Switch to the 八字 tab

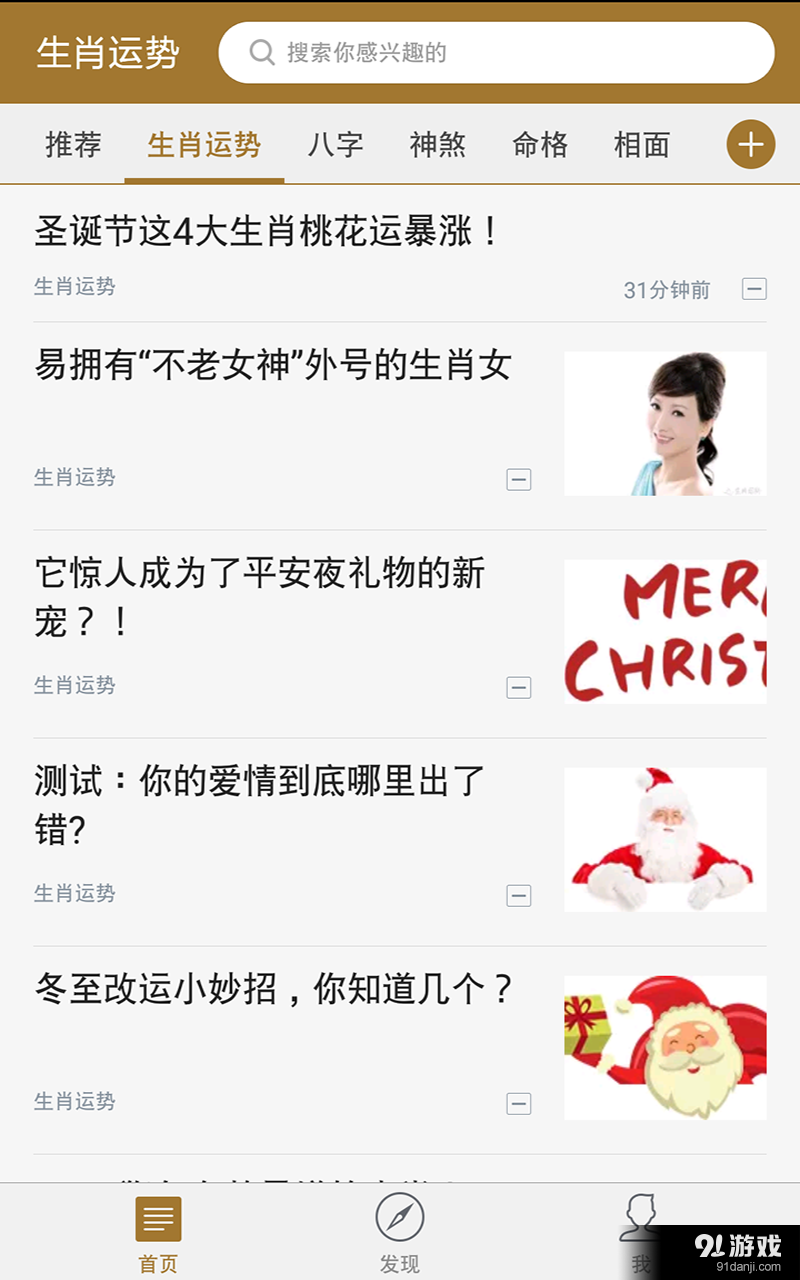[337, 145]
